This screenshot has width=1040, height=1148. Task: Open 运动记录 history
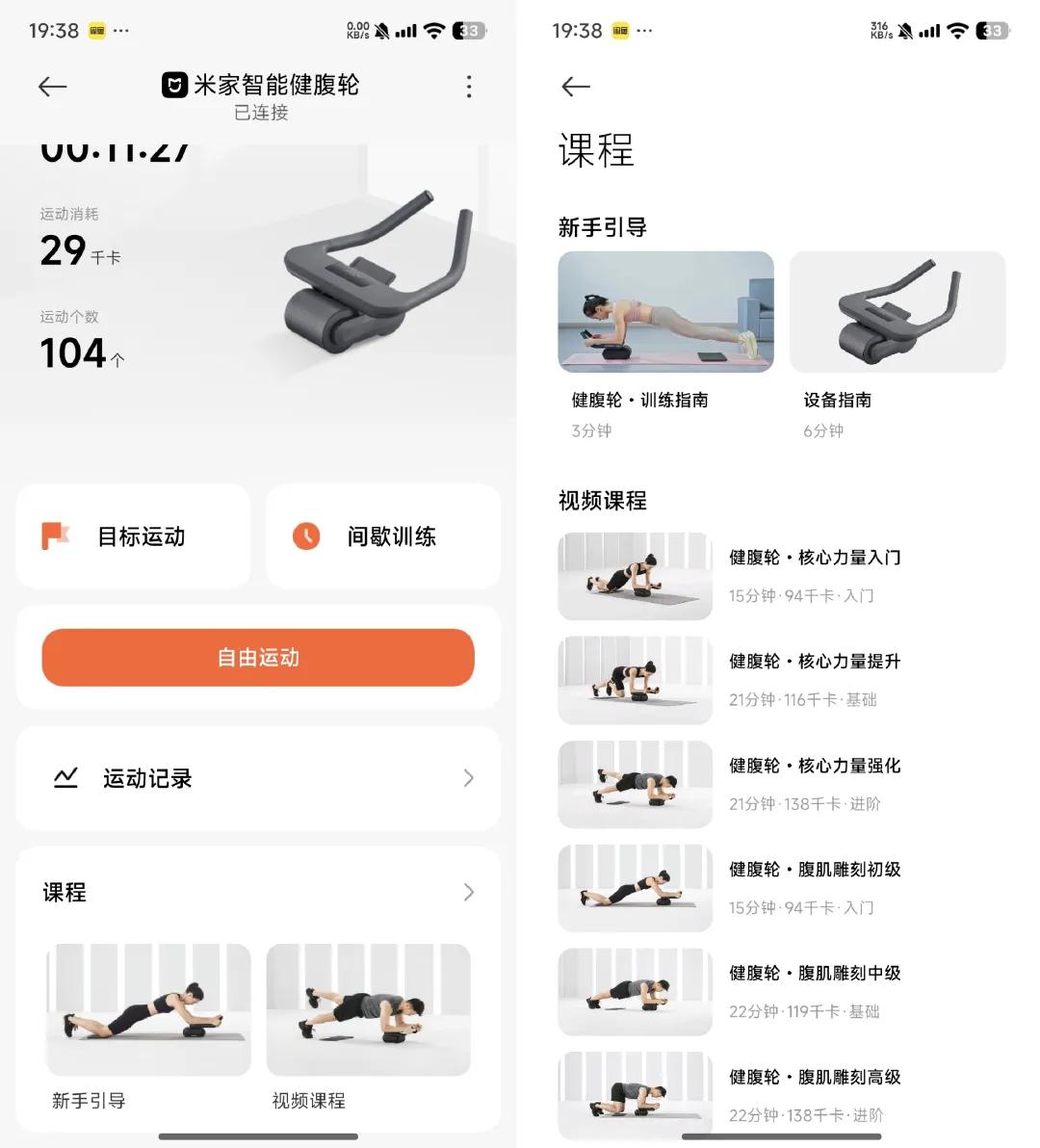click(x=258, y=778)
